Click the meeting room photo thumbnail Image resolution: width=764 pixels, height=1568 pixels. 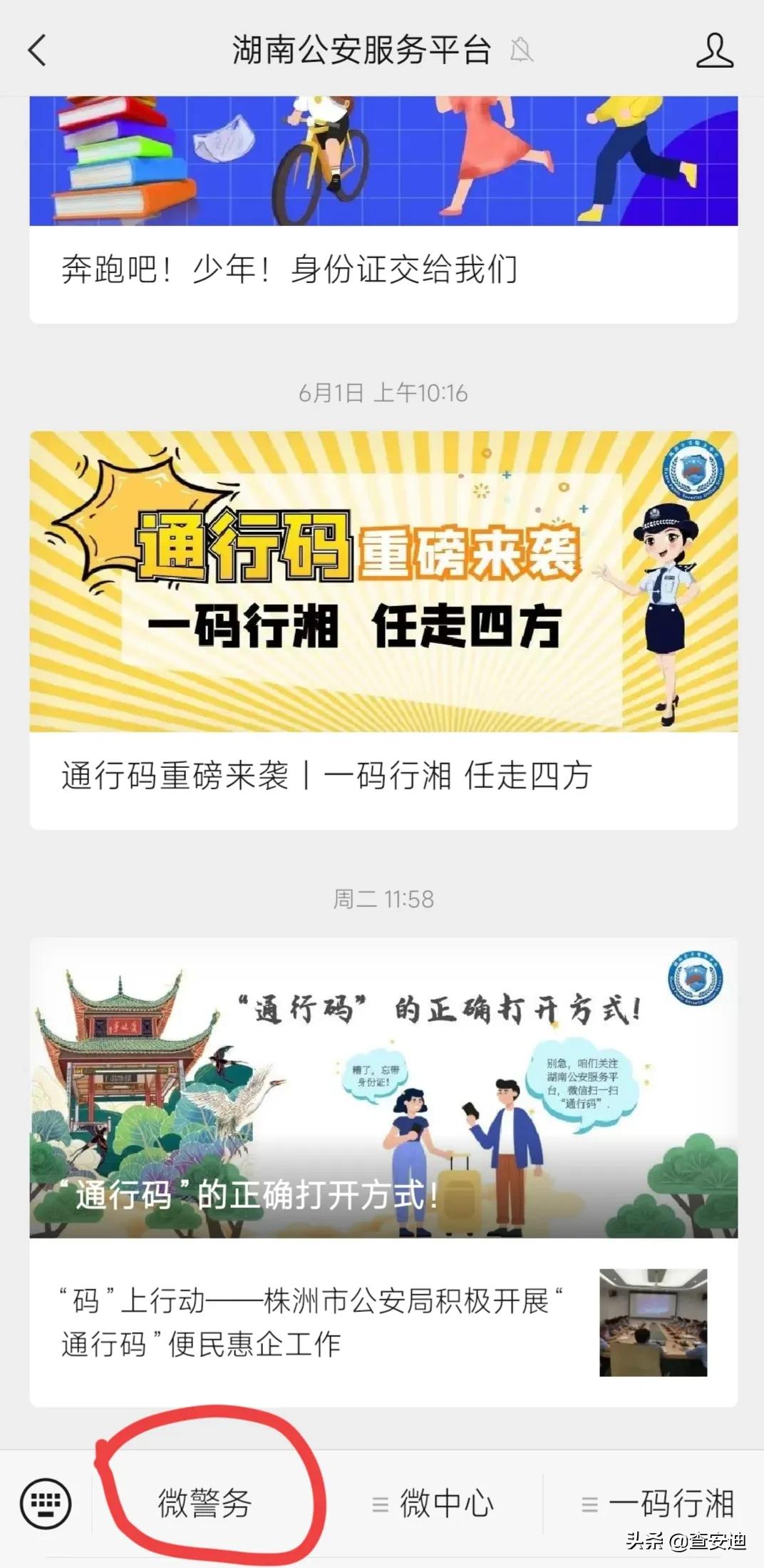654,1321
